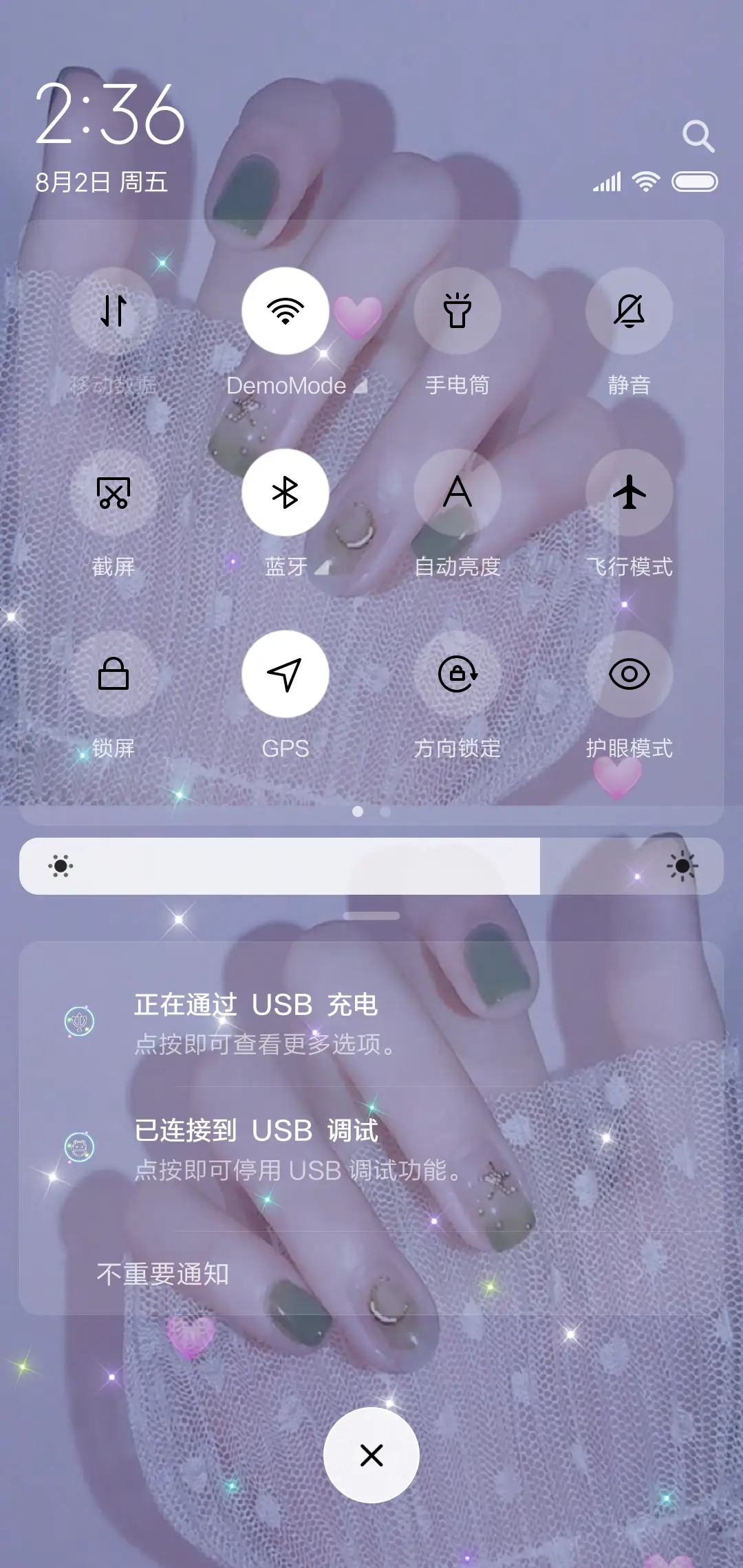Toggle silent mode
743x1568 pixels.
628,311
